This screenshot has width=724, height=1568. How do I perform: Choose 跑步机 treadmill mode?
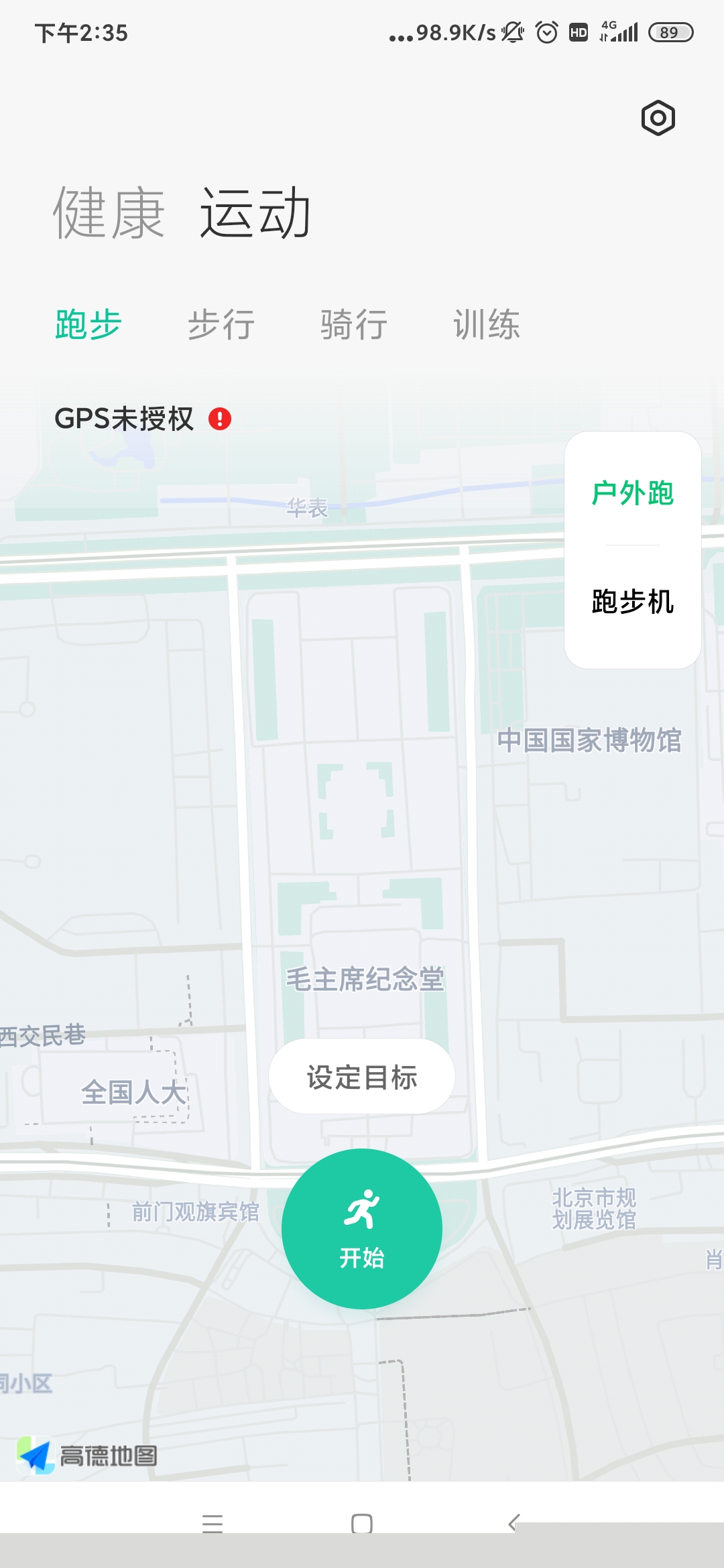[632, 601]
